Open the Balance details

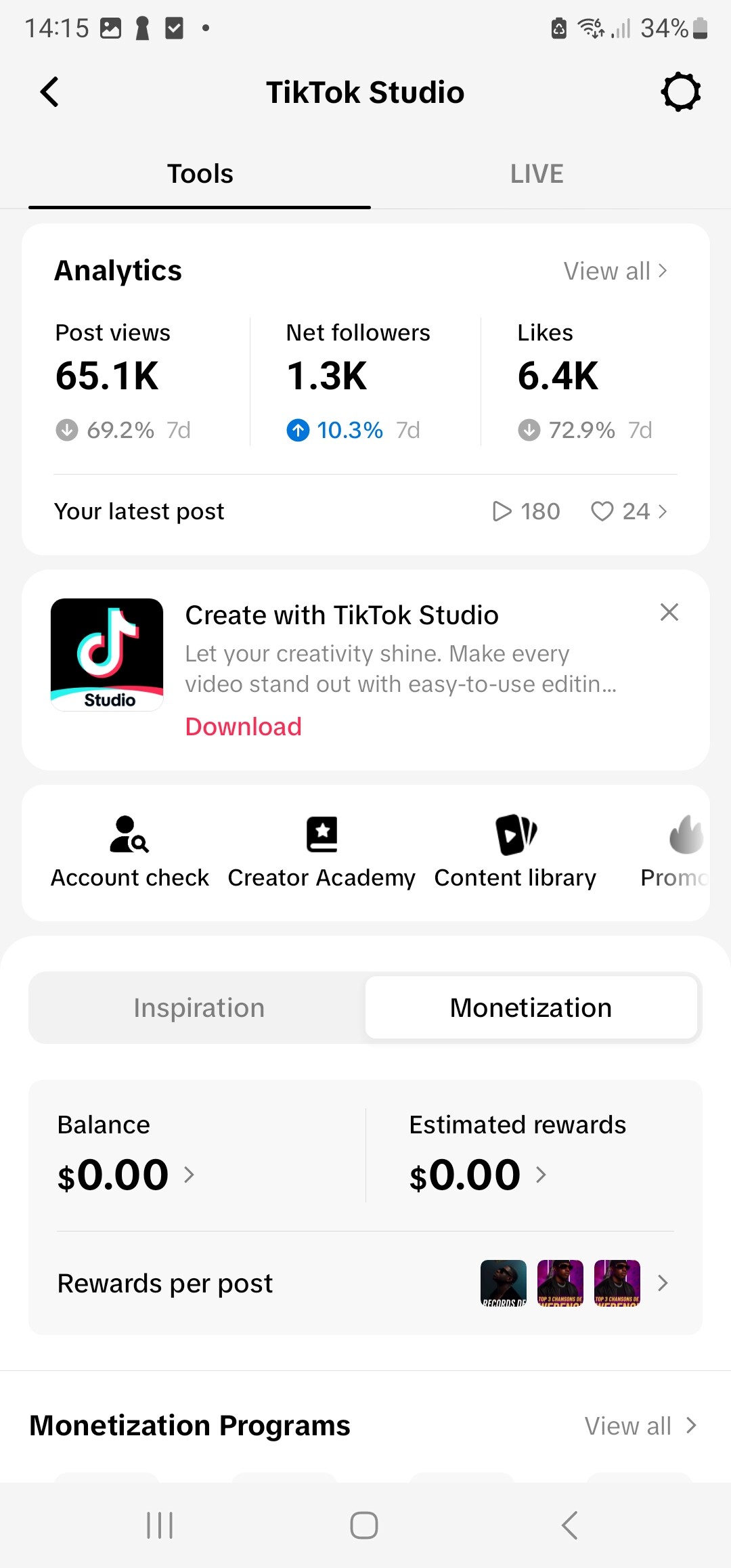tap(127, 1152)
